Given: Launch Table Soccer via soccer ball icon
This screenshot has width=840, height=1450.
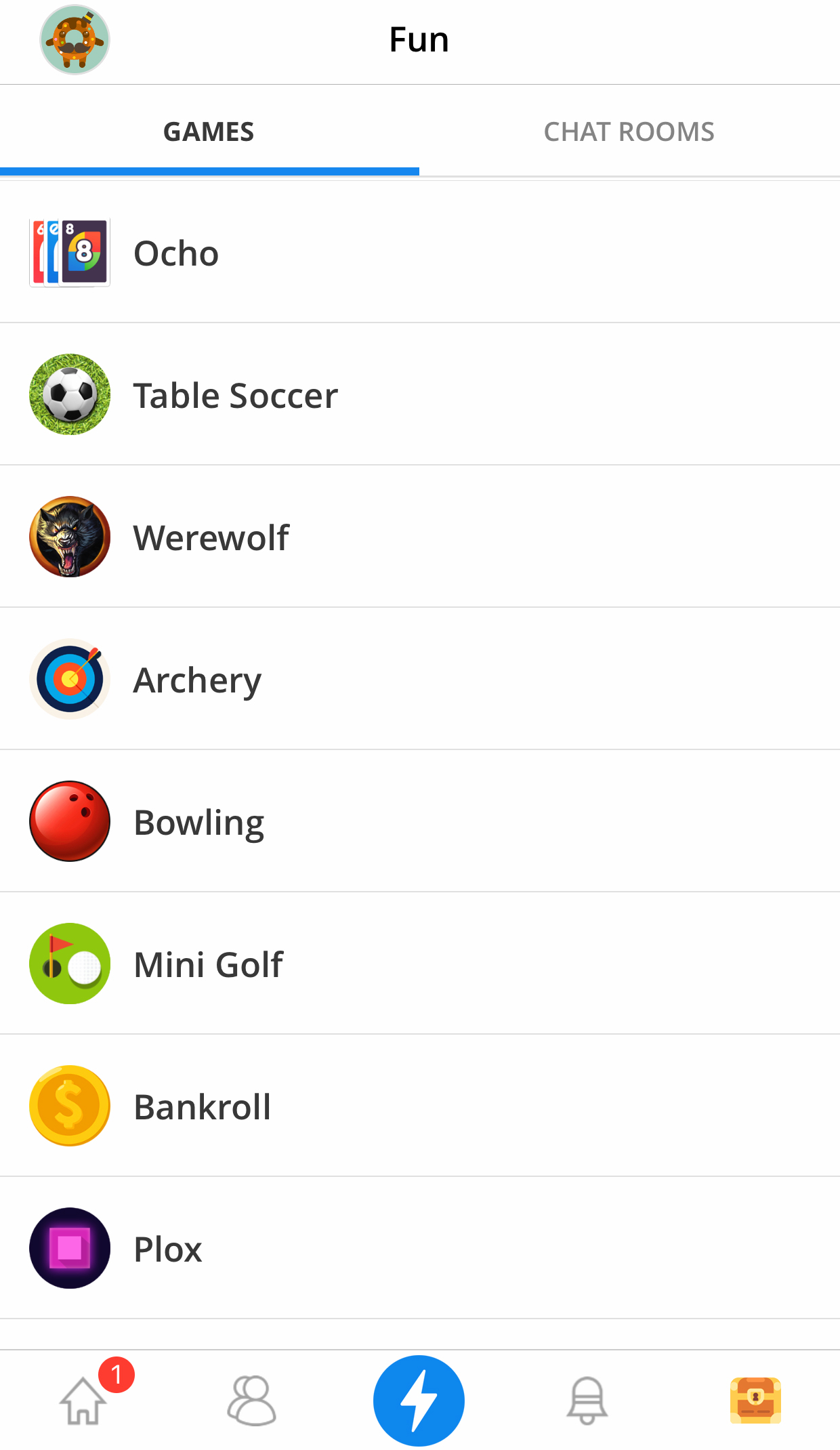Looking at the screenshot, I should point(70,394).
